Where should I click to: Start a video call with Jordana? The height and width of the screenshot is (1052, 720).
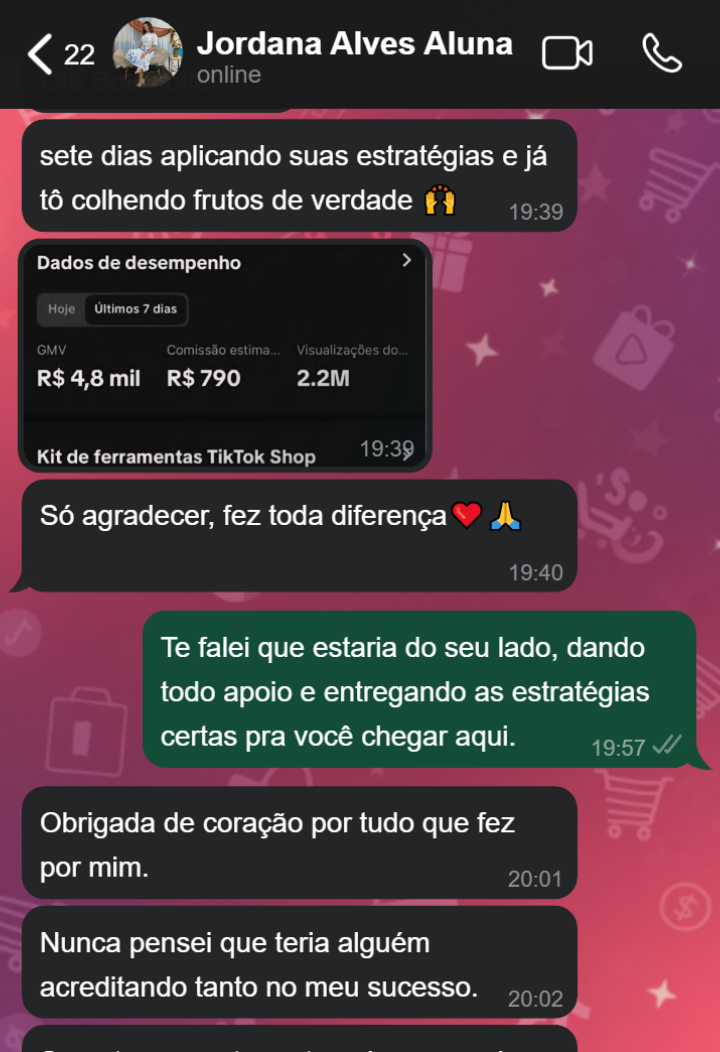point(567,54)
